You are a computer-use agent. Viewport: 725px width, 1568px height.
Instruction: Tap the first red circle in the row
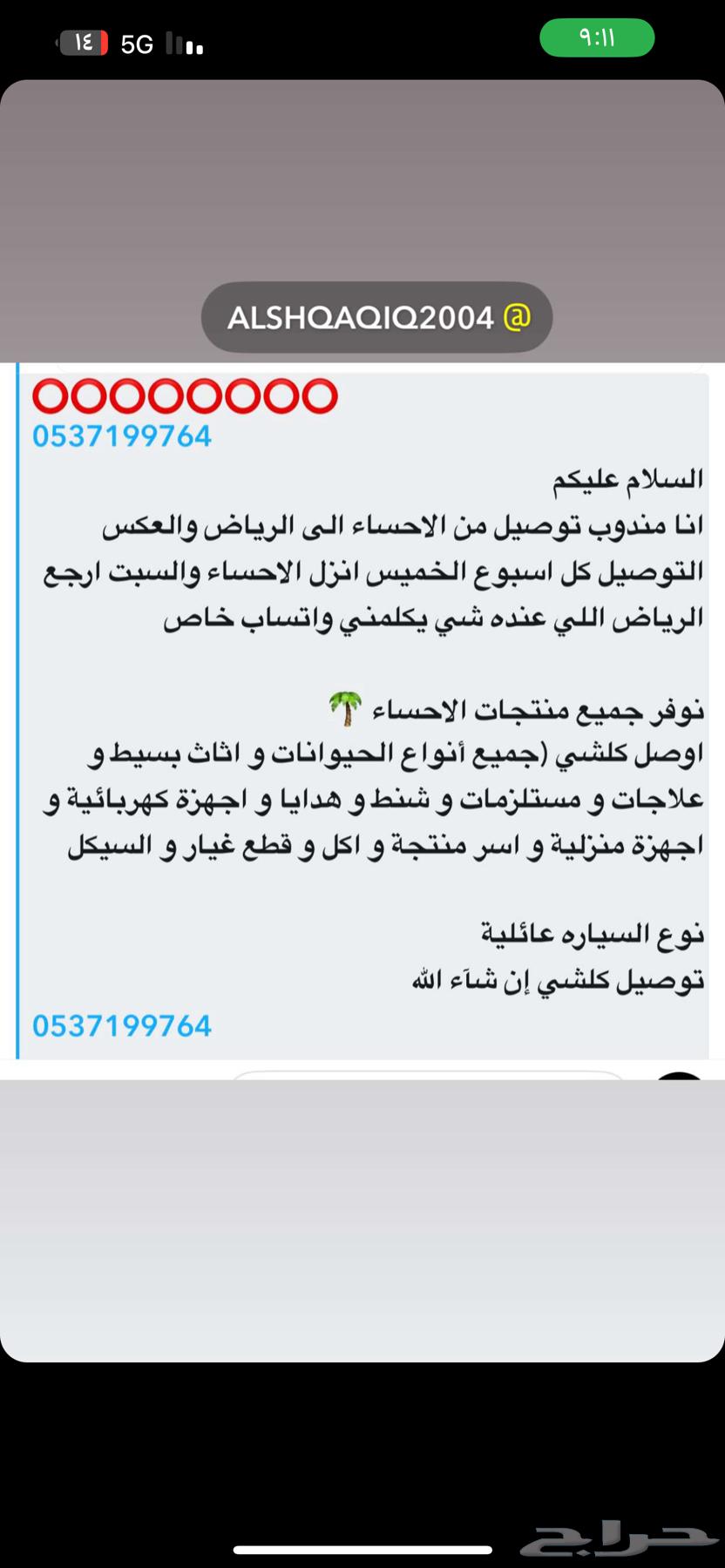[51, 395]
